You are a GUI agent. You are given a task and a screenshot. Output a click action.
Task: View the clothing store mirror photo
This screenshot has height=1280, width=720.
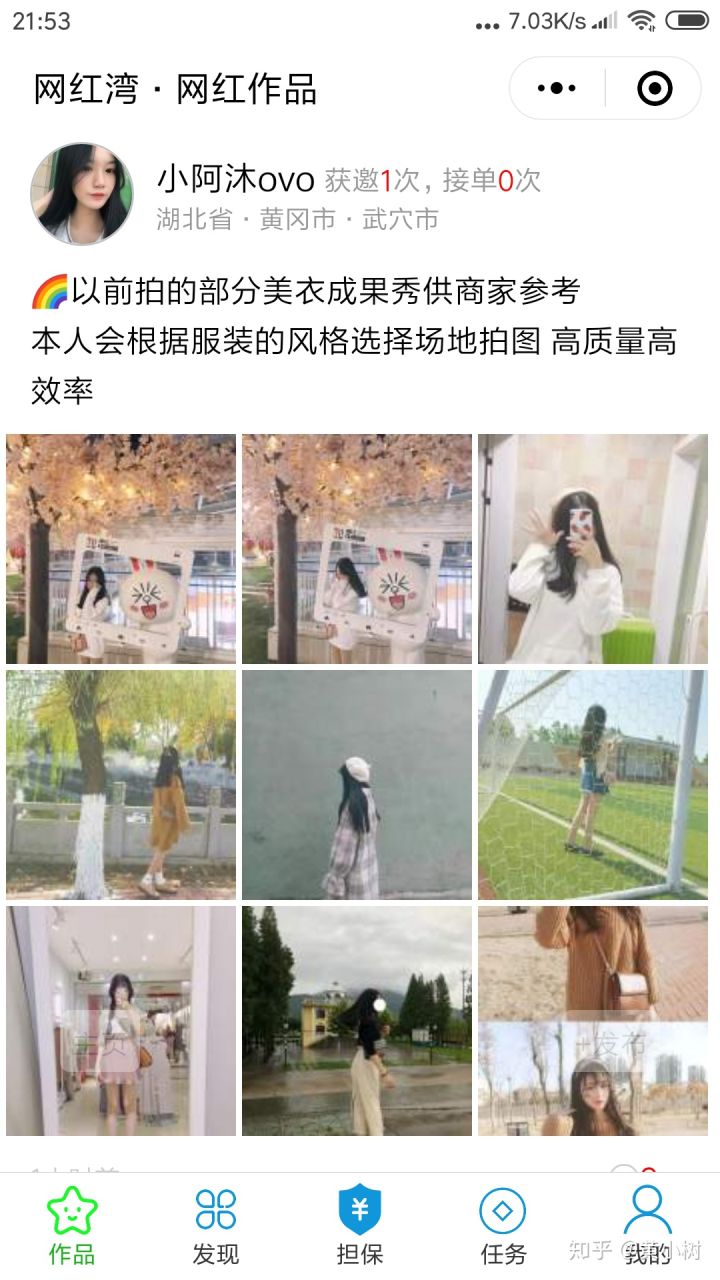(121, 1021)
